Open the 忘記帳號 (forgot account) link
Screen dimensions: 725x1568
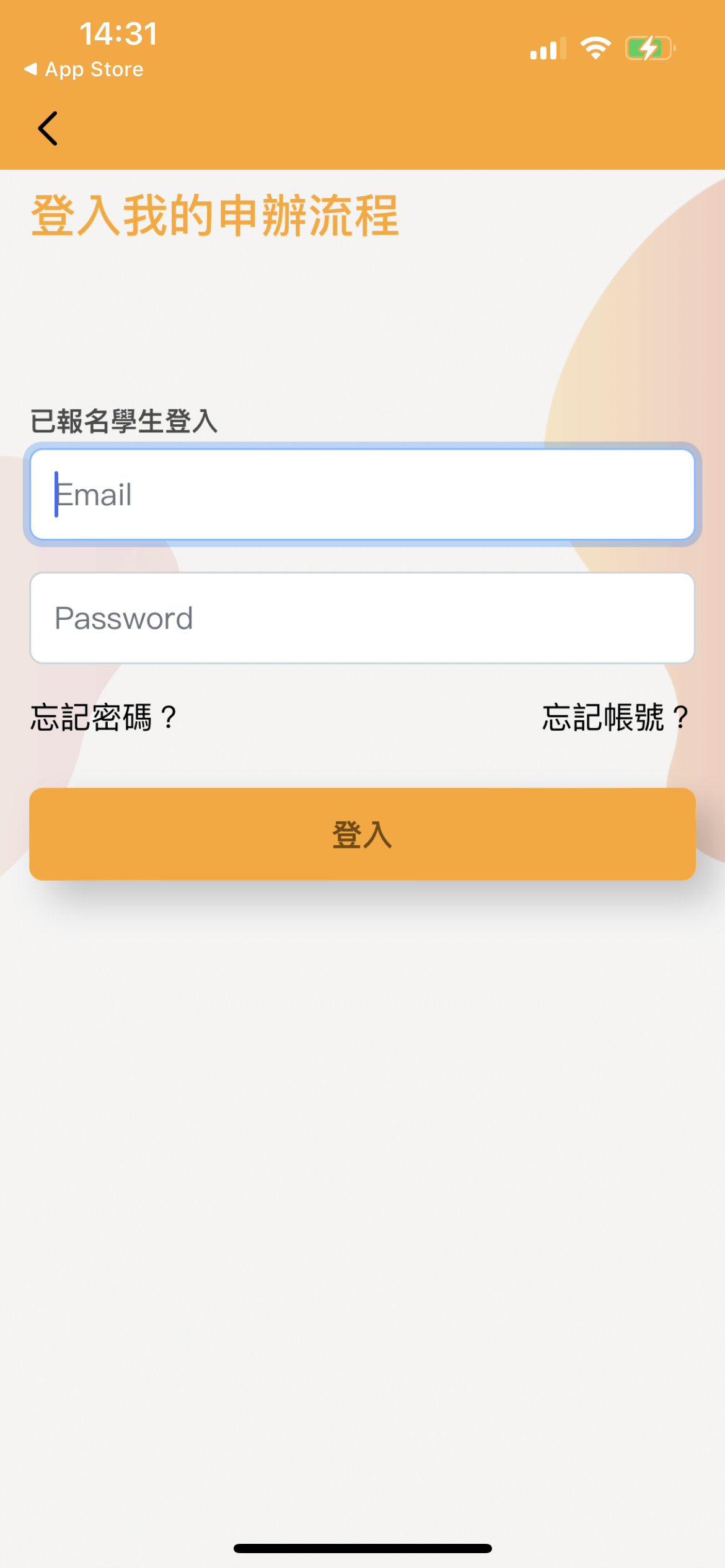(615, 717)
